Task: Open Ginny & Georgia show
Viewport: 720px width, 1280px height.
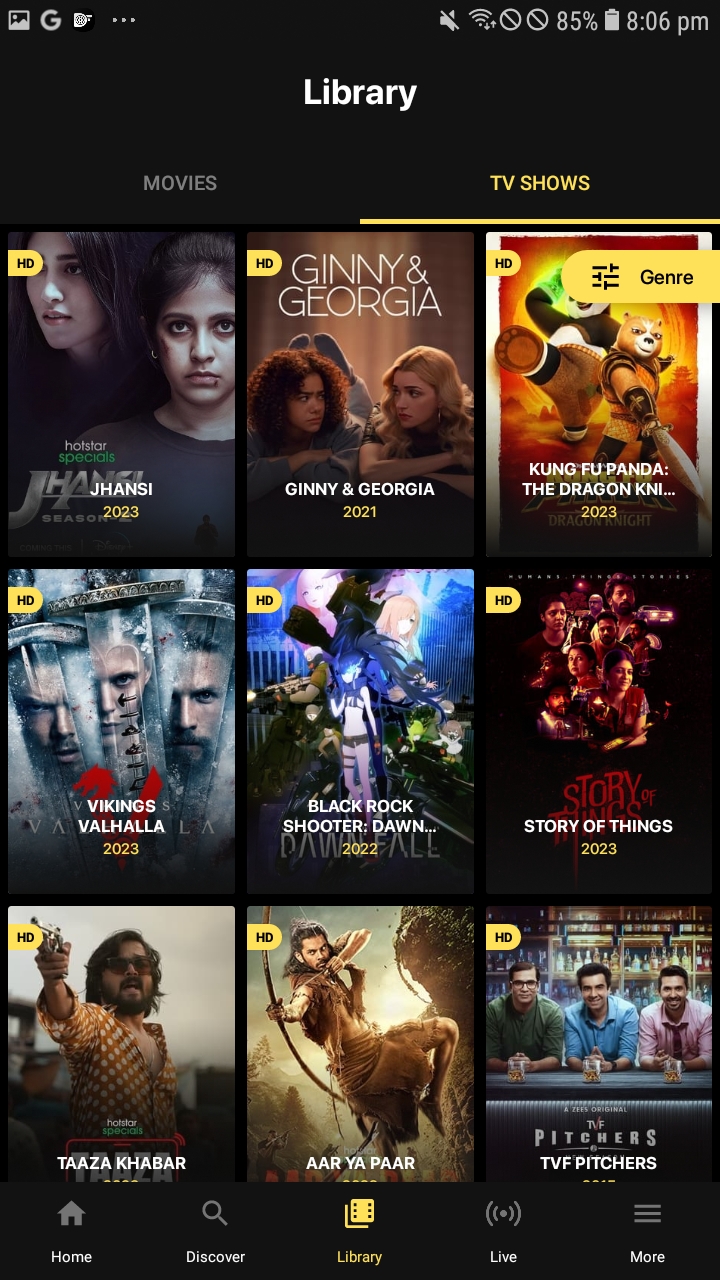Action: (x=360, y=395)
